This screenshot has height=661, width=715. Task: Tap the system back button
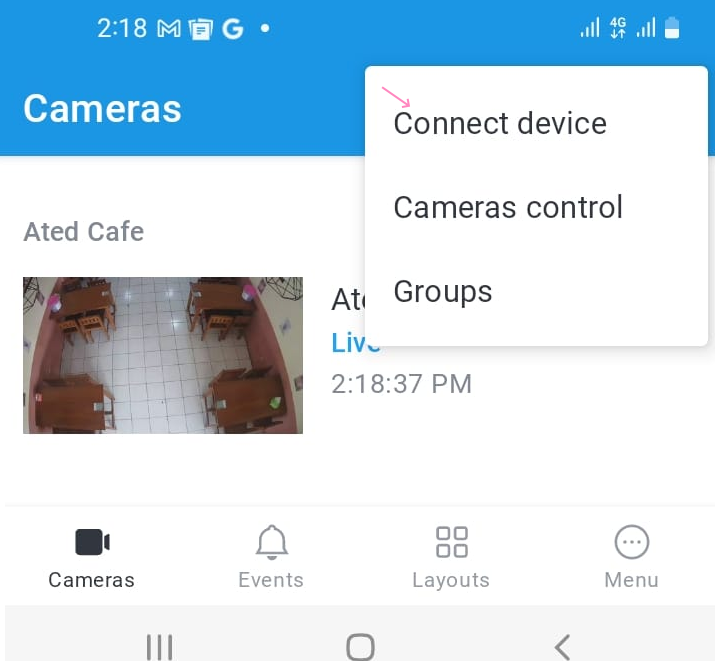click(x=562, y=646)
